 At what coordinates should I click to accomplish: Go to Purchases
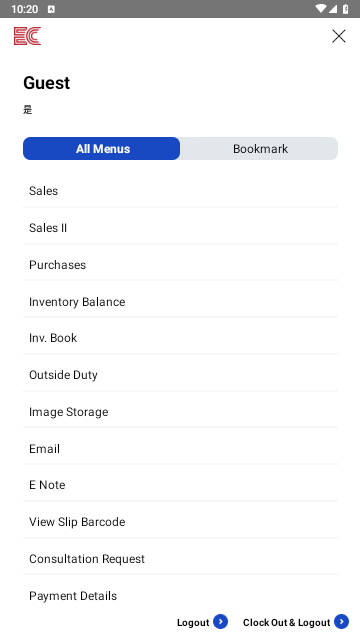180,264
